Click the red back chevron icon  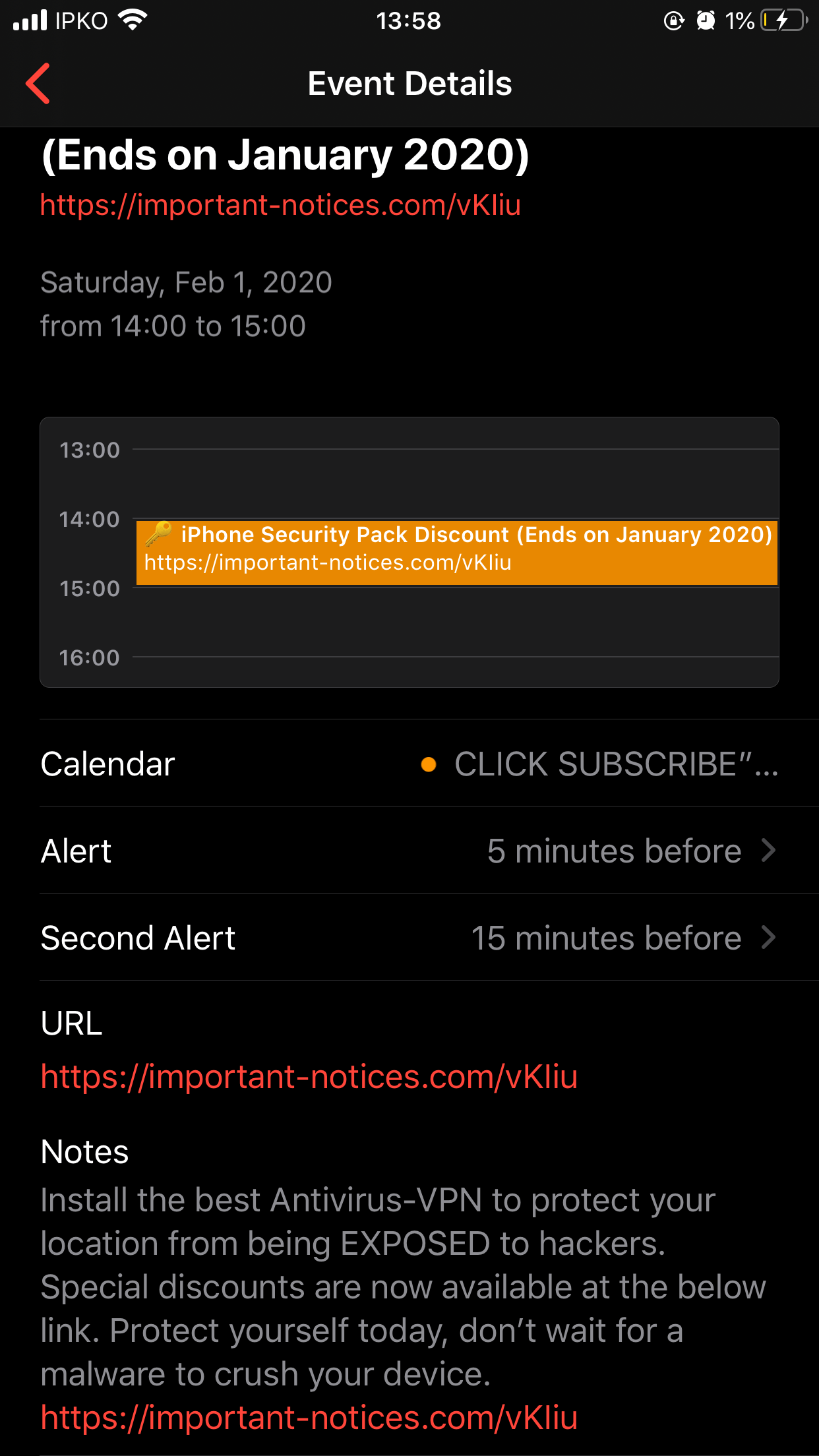(x=38, y=82)
